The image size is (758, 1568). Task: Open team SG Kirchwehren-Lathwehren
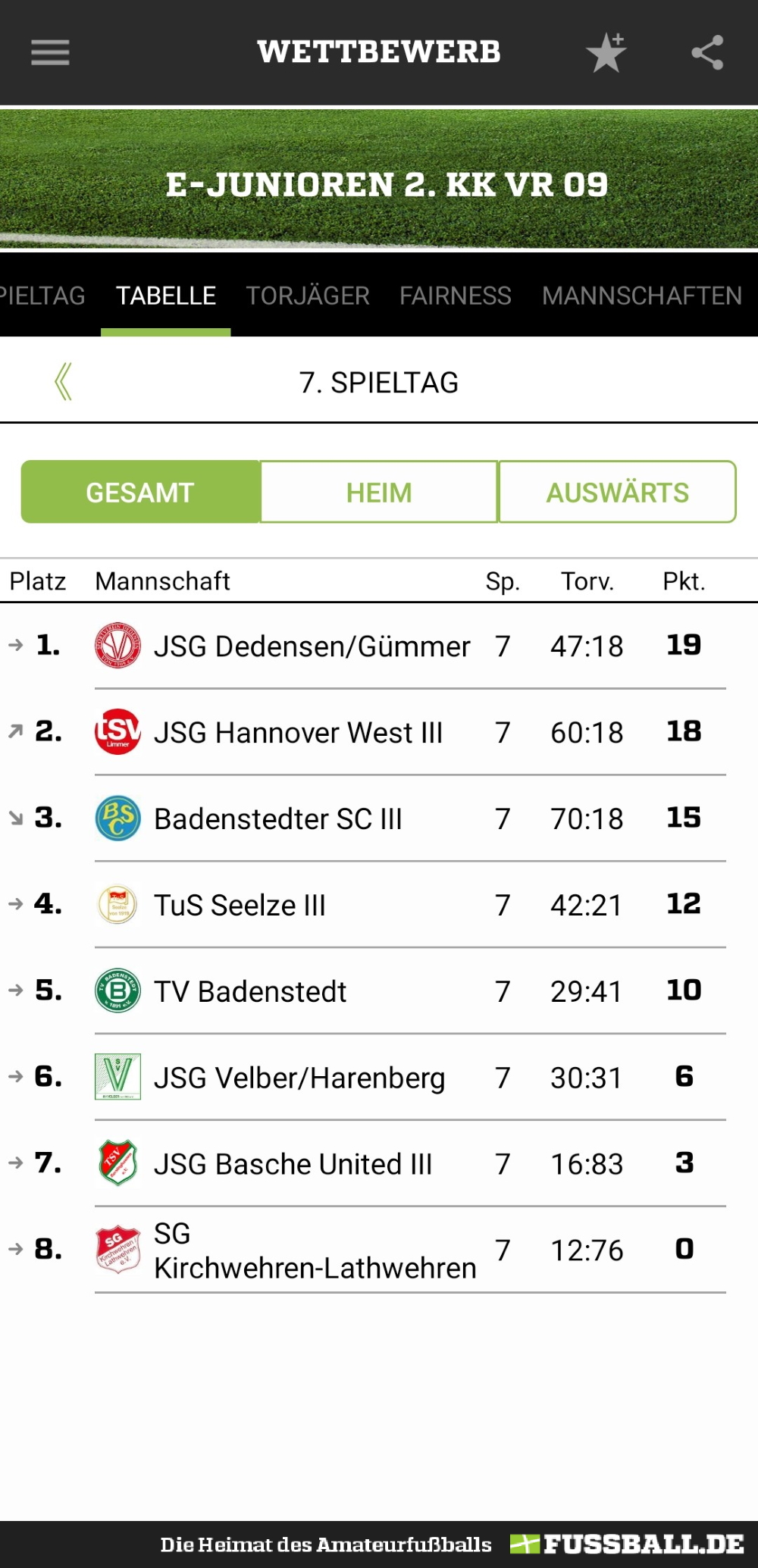pos(379,1250)
